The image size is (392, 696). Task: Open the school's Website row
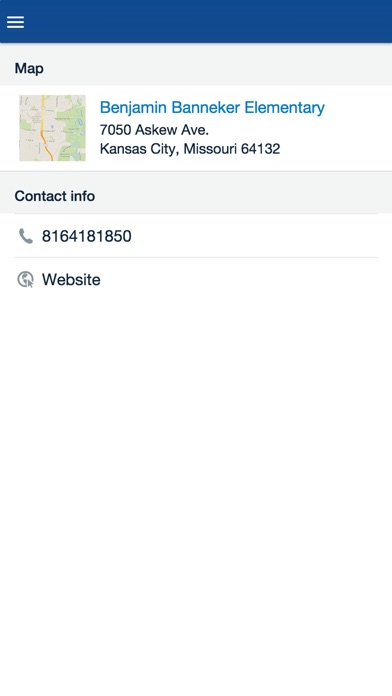tap(196, 280)
